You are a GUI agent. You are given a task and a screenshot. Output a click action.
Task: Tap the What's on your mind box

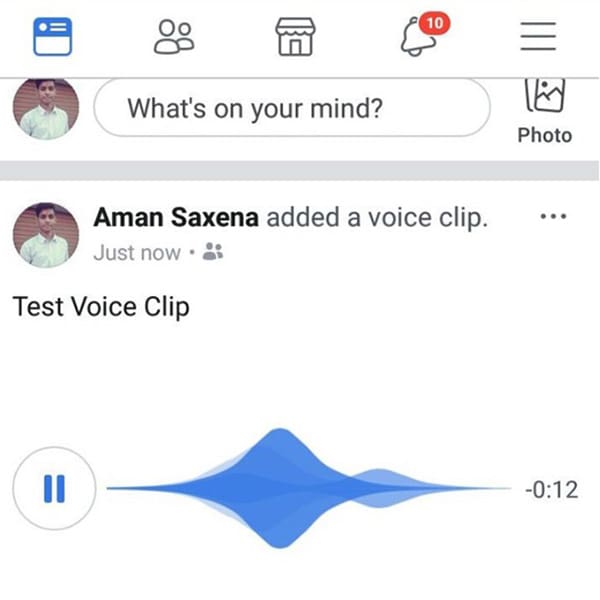click(291, 108)
